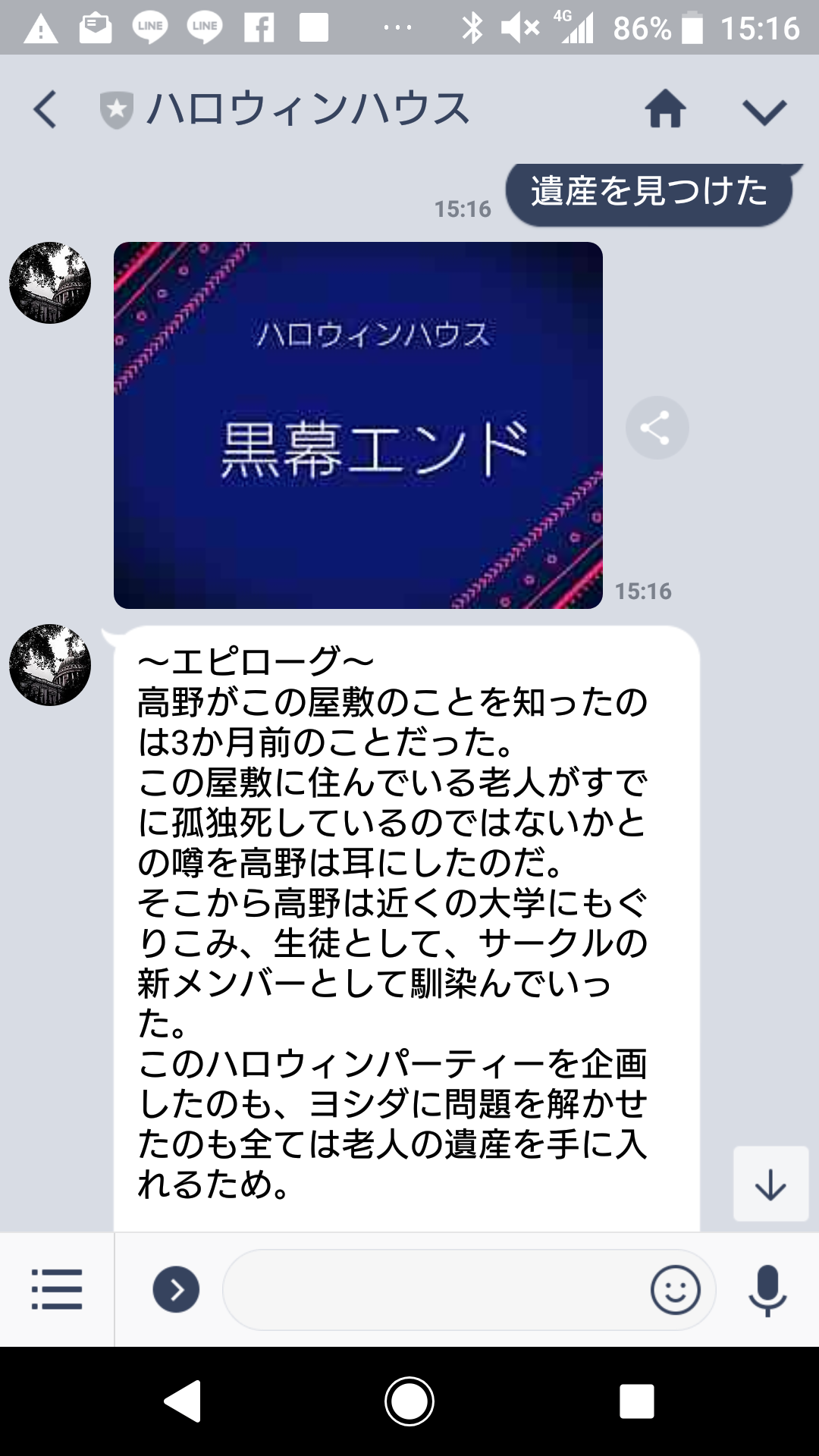Focus the message input field
Viewport: 819px width, 1456px height.
click(432, 1289)
